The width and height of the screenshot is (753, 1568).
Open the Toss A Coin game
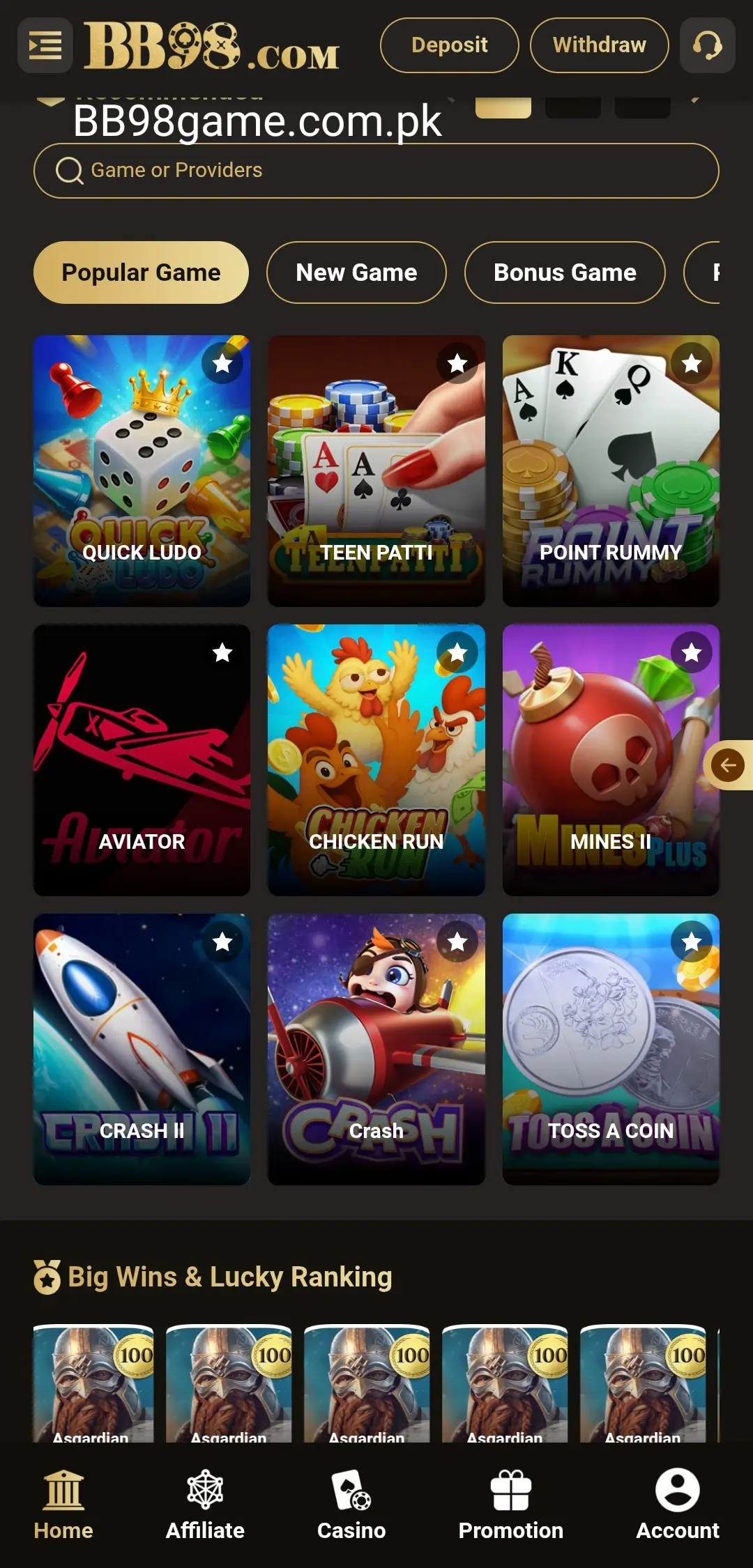611,1049
